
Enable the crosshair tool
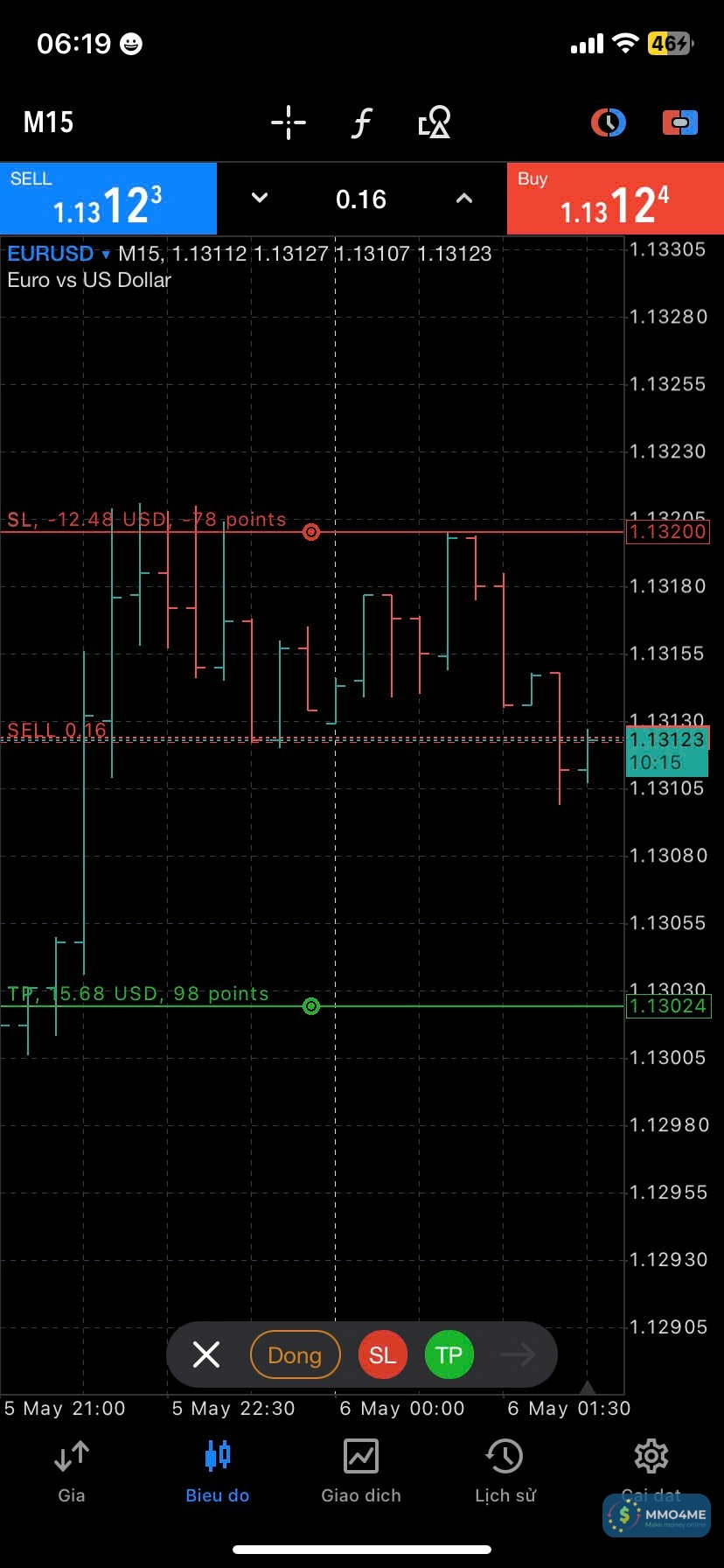tap(288, 122)
